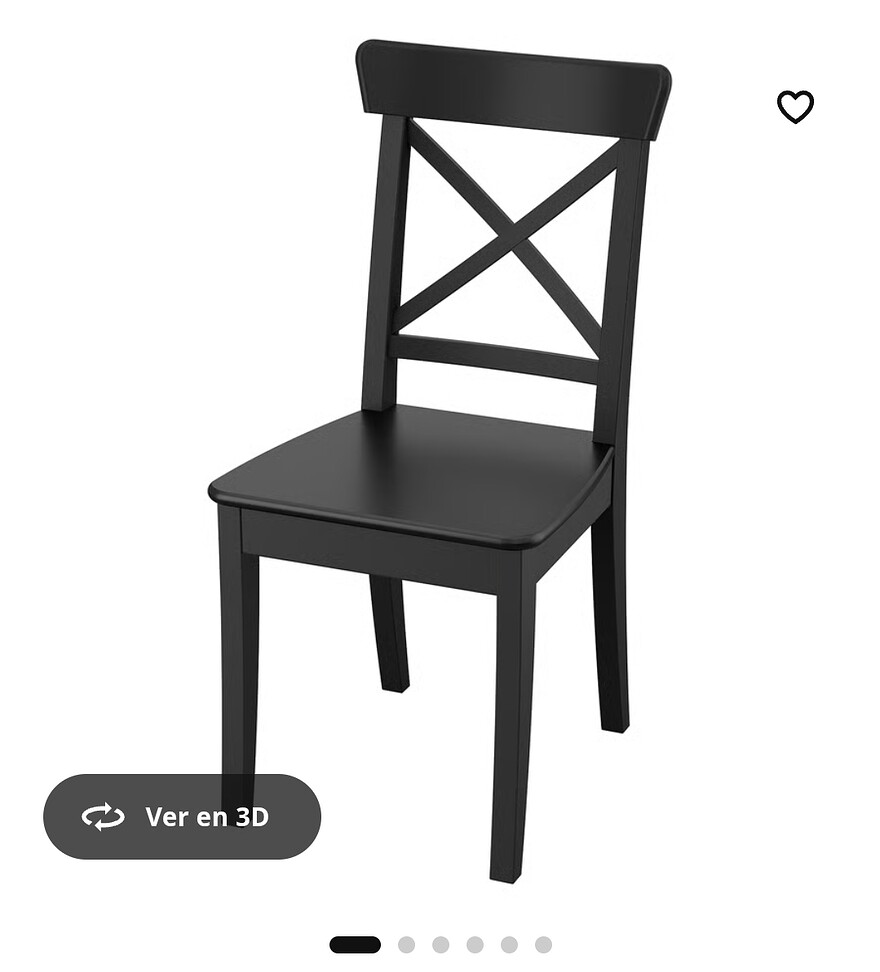The image size is (880, 972).
Task: Add the chair to favorites with the heart
Action: tap(795, 107)
